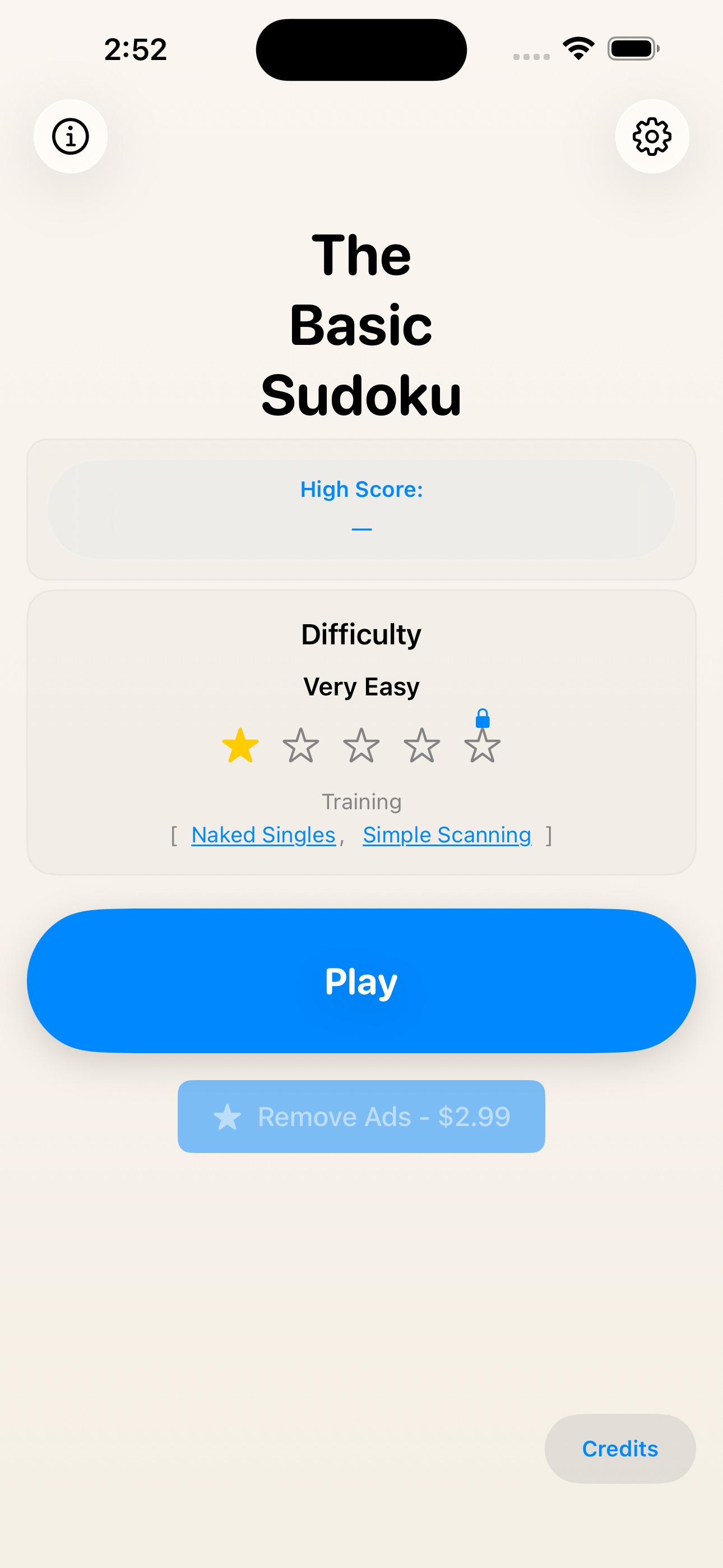View the Credits
This screenshot has width=723, height=1568.
point(619,1449)
